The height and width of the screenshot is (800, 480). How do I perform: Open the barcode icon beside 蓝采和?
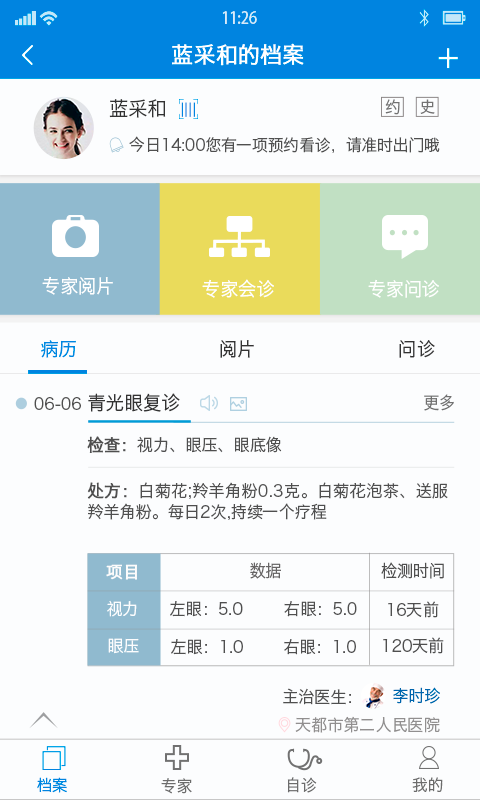[188, 109]
